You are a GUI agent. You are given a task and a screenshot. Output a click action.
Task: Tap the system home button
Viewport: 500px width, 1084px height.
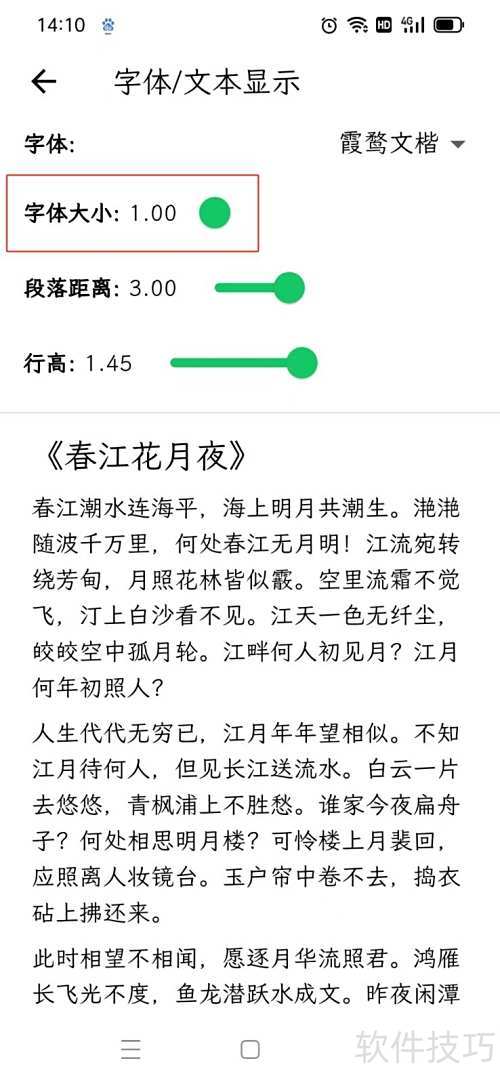click(x=250, y=1049)
